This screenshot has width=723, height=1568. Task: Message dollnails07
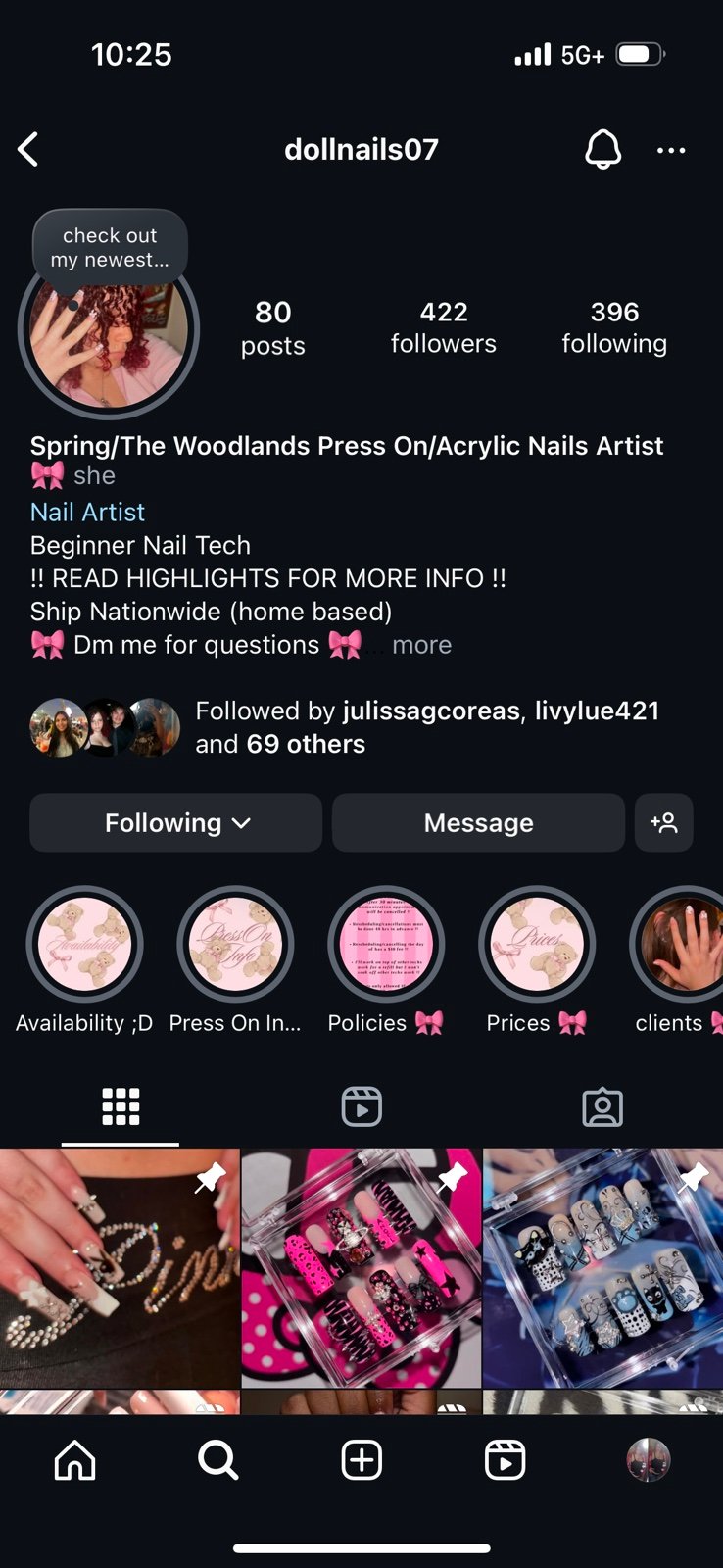click(x=478, y=822)
